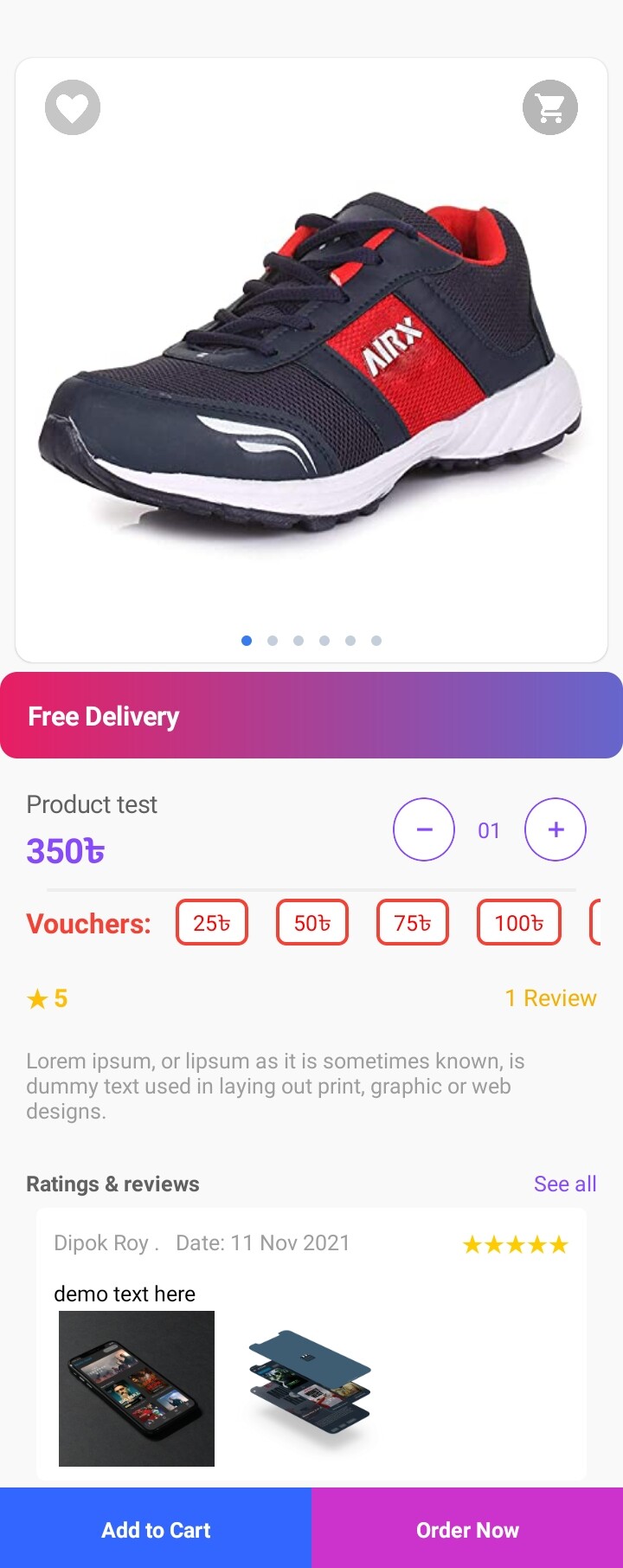623x1568 pixels.
Task: See all ratings and reviews
Action: [565, 1184]
